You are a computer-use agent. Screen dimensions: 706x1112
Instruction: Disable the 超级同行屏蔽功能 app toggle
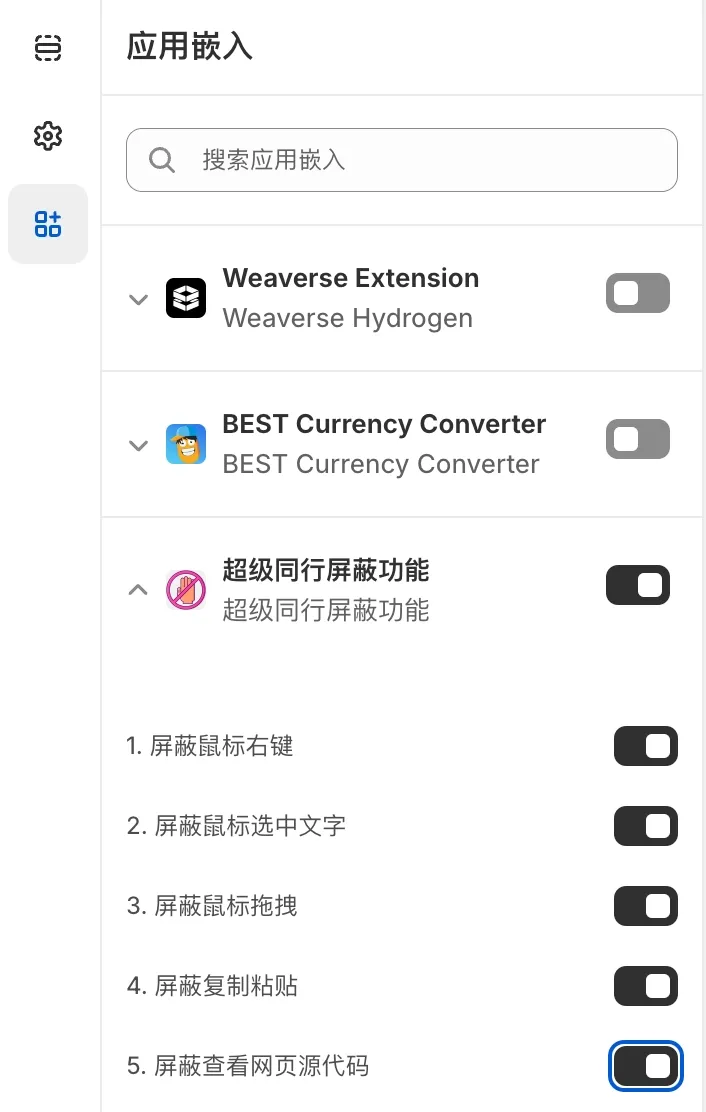(637, 586)
